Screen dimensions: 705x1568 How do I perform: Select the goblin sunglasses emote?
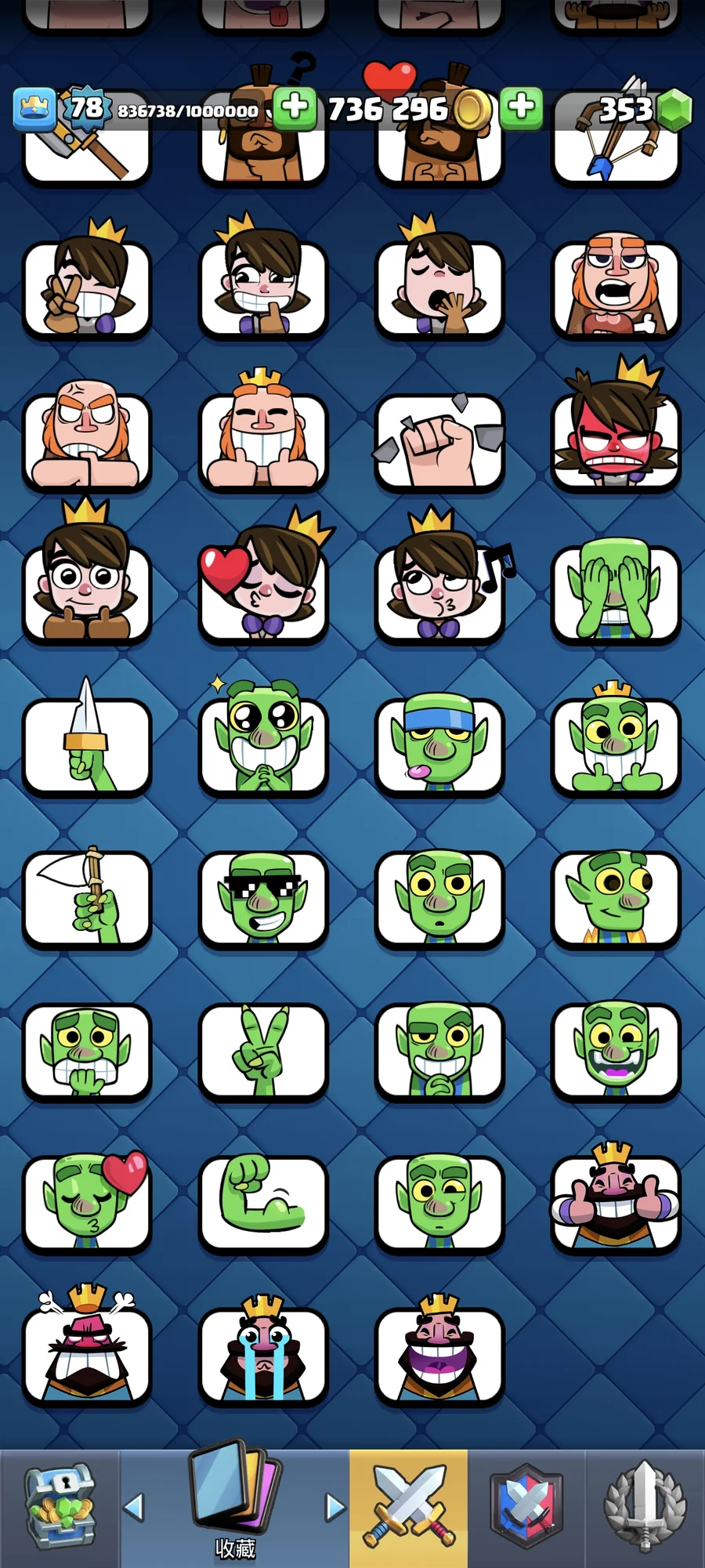coord(263,900)
